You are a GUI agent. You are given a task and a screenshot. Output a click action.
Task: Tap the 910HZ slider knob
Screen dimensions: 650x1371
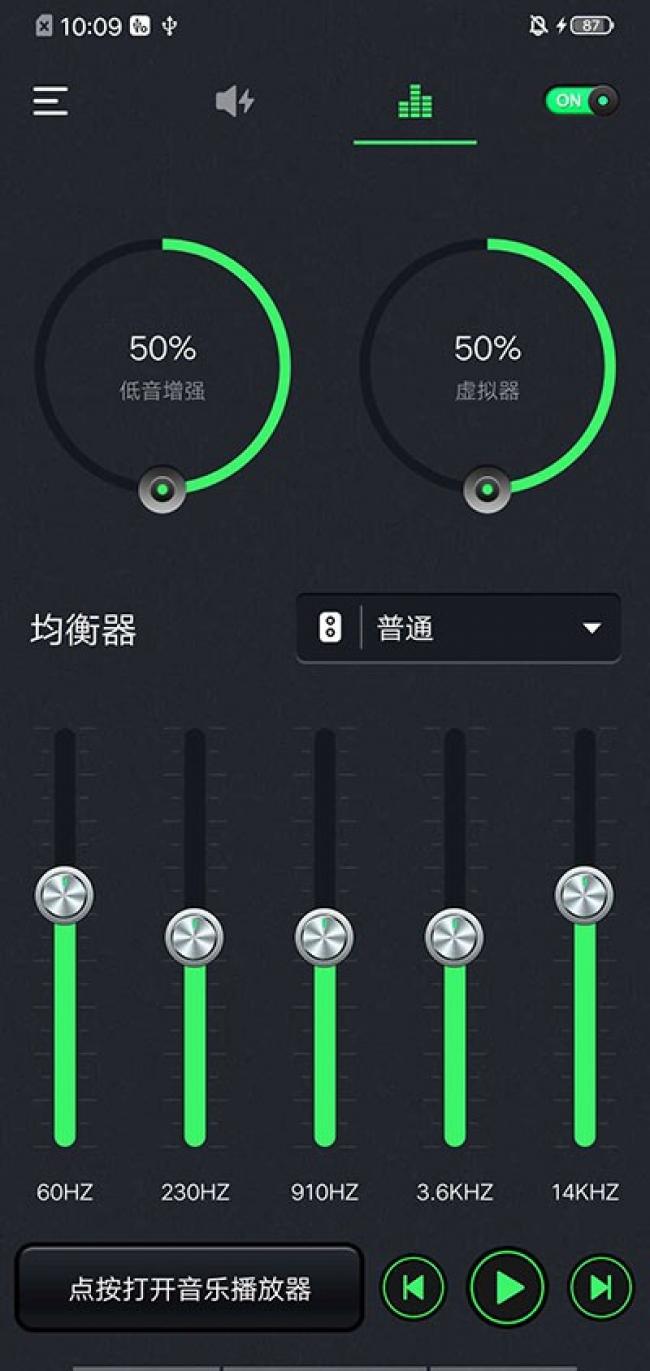point(324,937)
